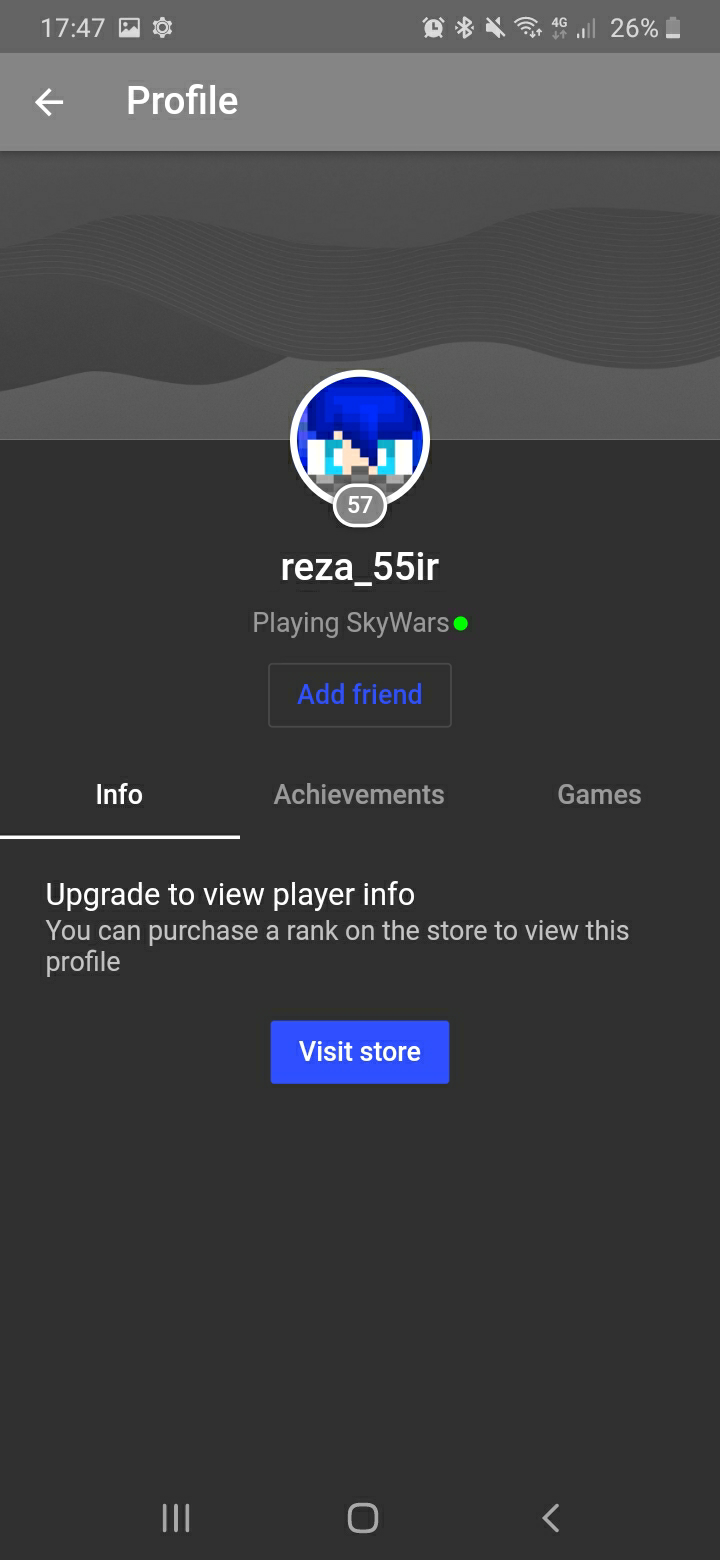The width and height of the screenshot is (720, 1560).
Task: Switch to the Achievements tab
Action: coord(359,795)
